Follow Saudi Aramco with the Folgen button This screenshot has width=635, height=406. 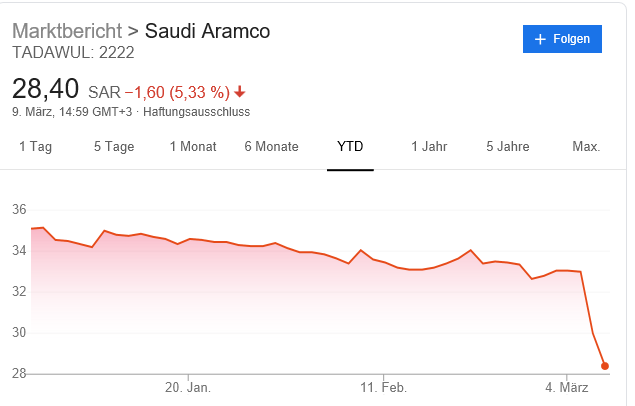(563, 39)
